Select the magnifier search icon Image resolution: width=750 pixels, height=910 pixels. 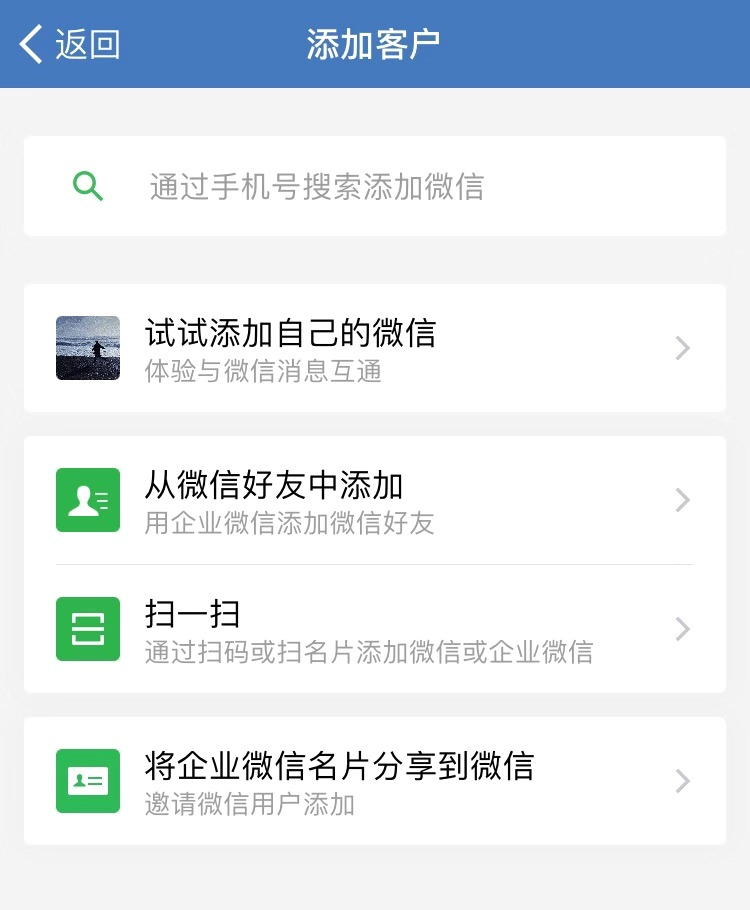pos(88,186)
